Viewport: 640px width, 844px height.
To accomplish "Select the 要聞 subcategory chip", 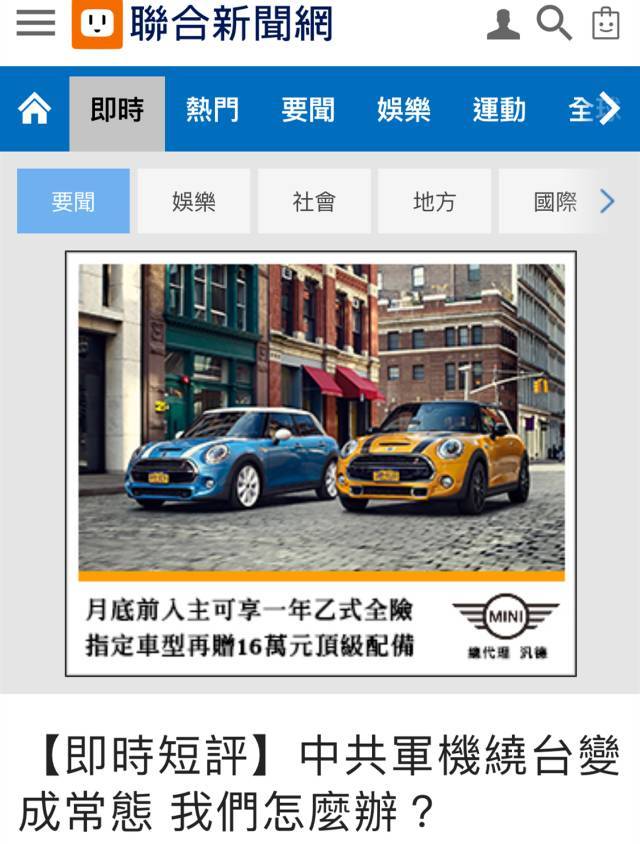I will click(73, 201).
